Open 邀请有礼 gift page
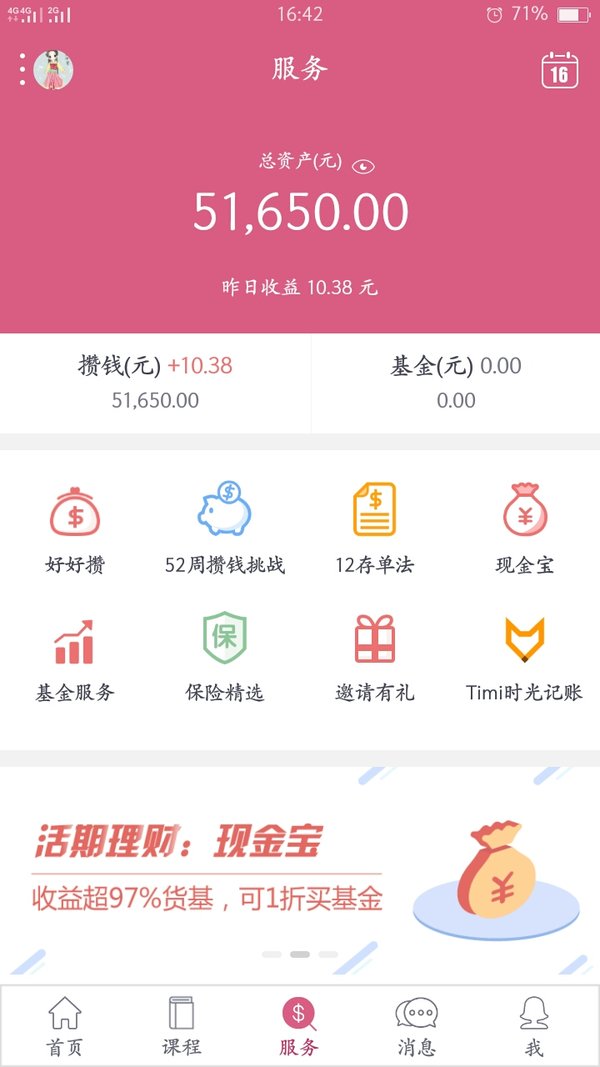 click(x=375, y=658)
